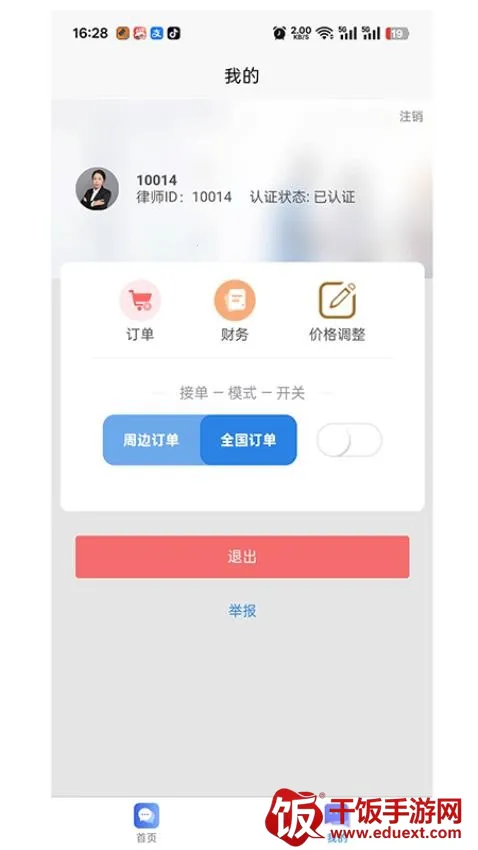Viewport: 478px width, 850px height.
Task: Open the lawyer profile avatar
Action: coord(97,189)
